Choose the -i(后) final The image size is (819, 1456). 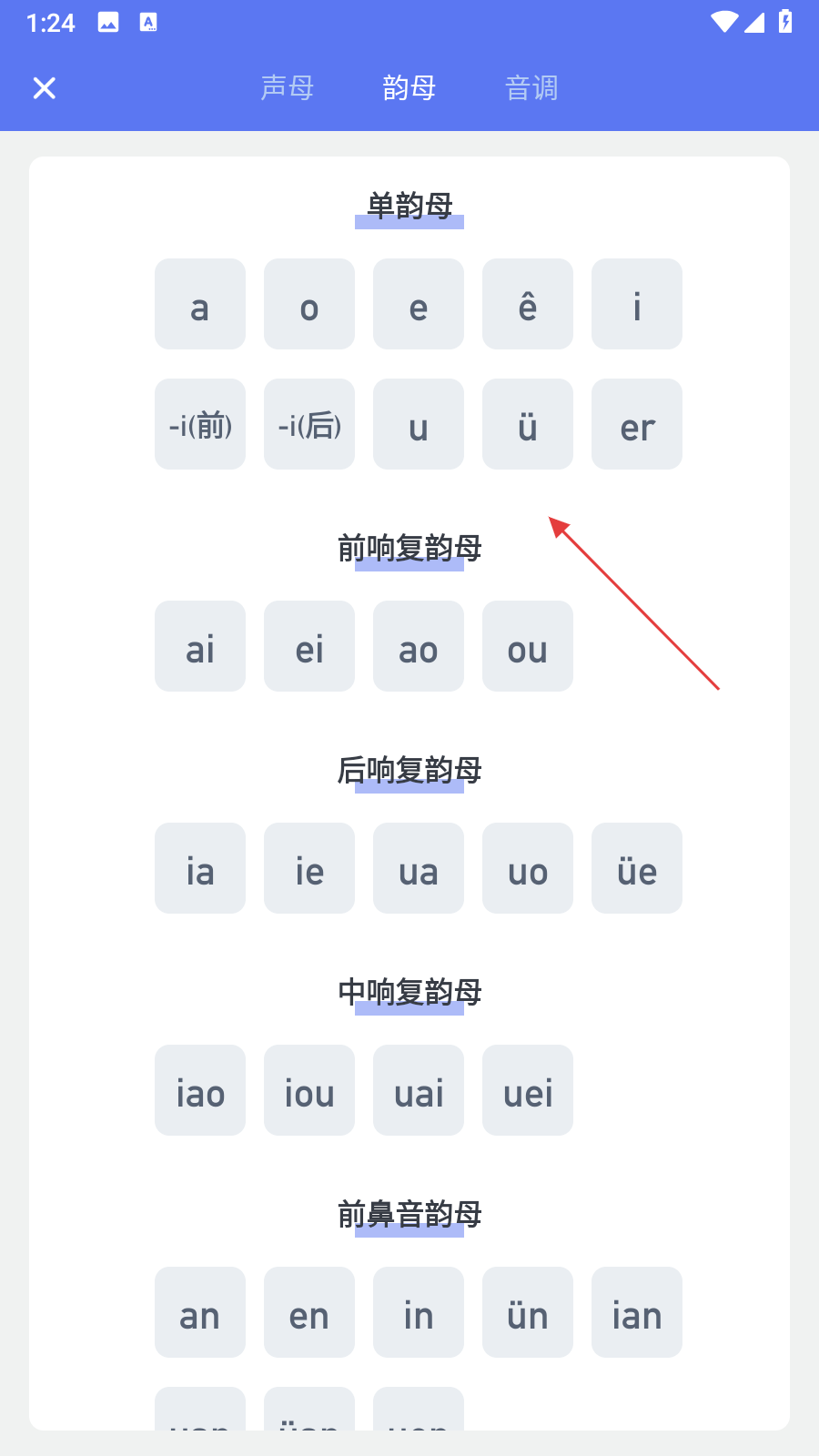[x=309, y=424]
